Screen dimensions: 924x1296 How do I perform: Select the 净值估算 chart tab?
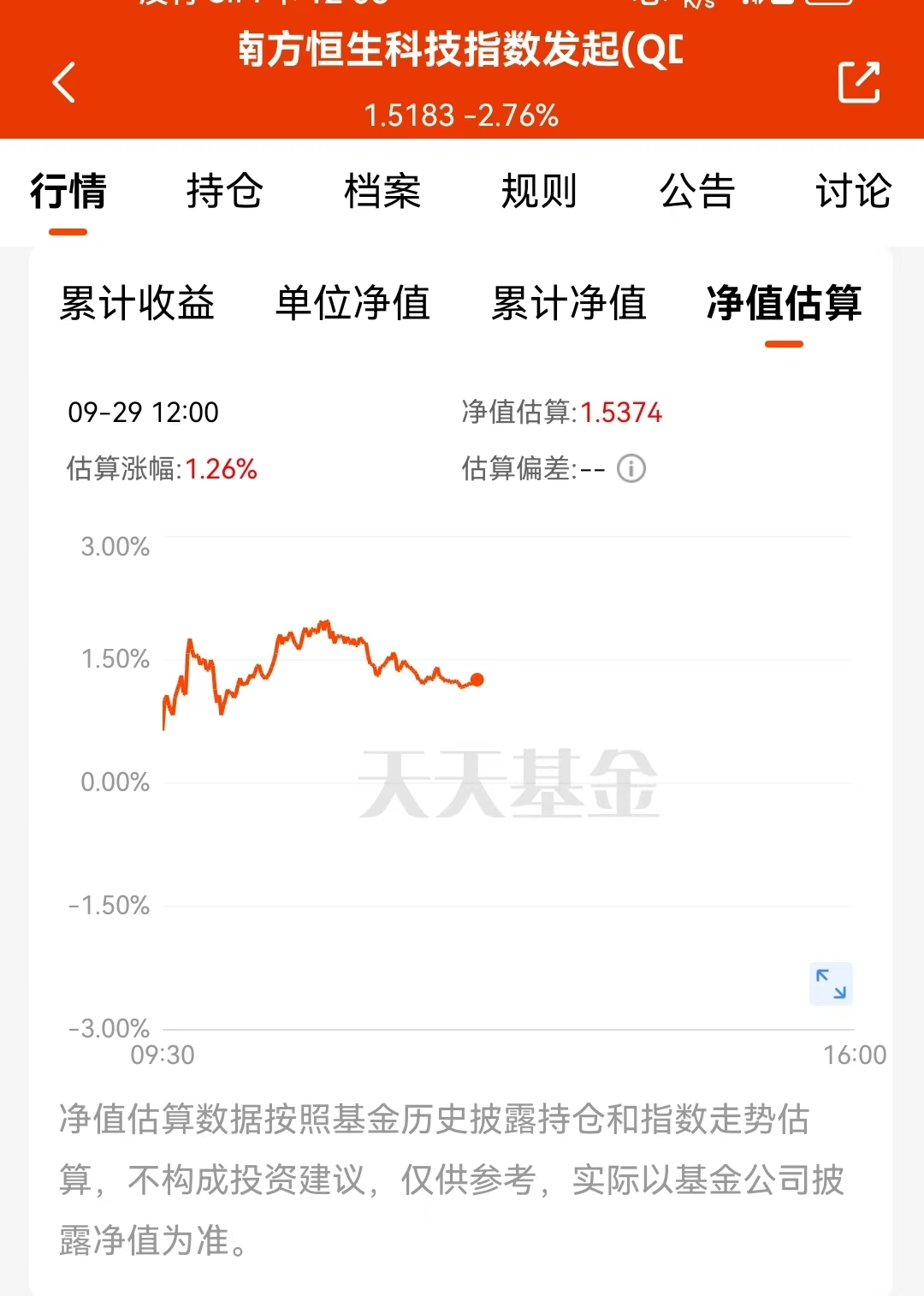[784, 303]
